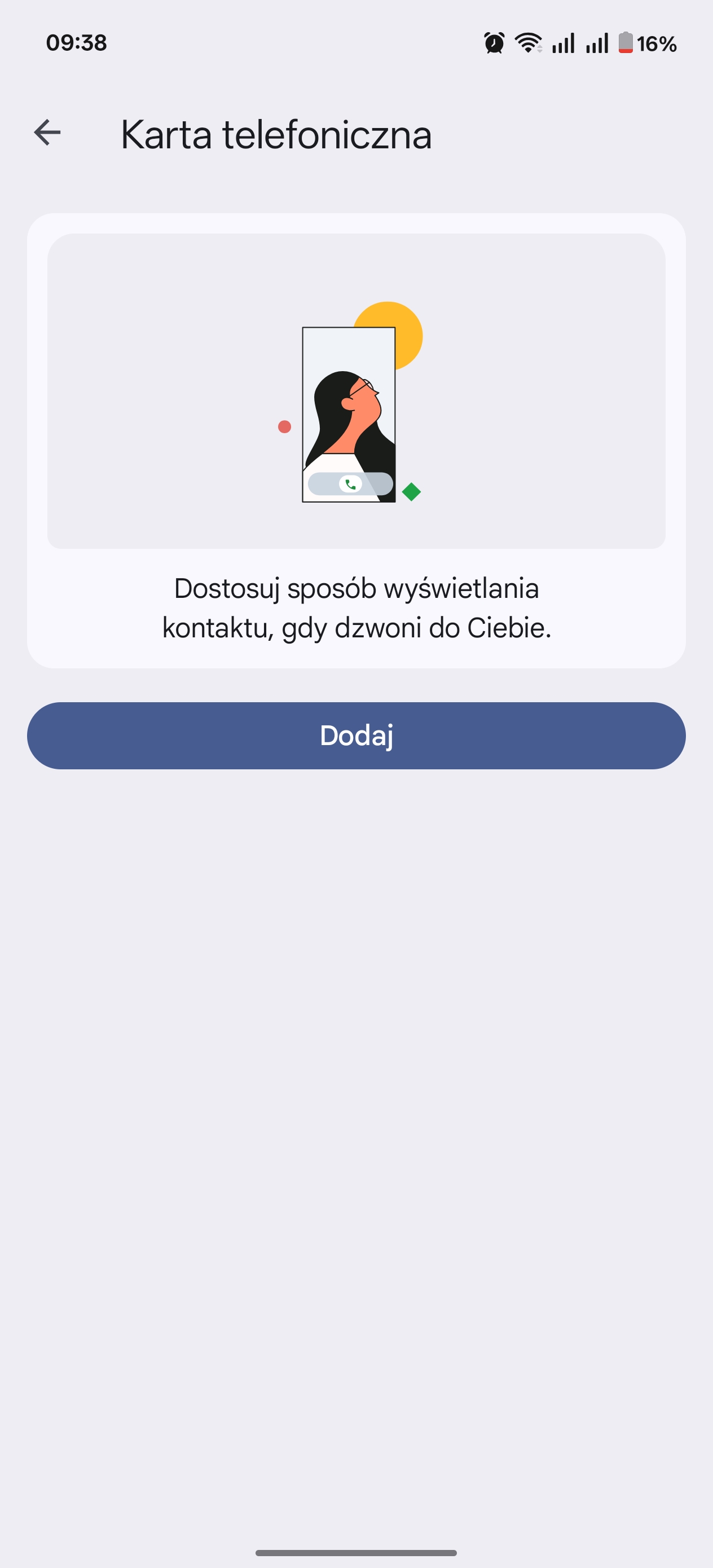The image size is (713, 1568).
Task: Go back from Karta telefoniczna screen
Action: click(47, 133)
